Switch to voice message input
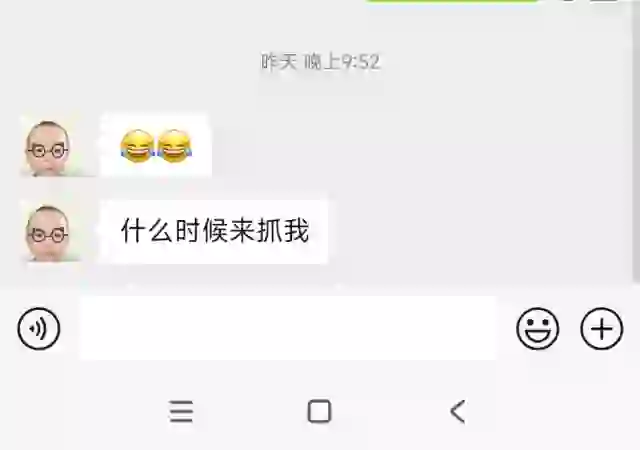 click(x=39, y=329)
